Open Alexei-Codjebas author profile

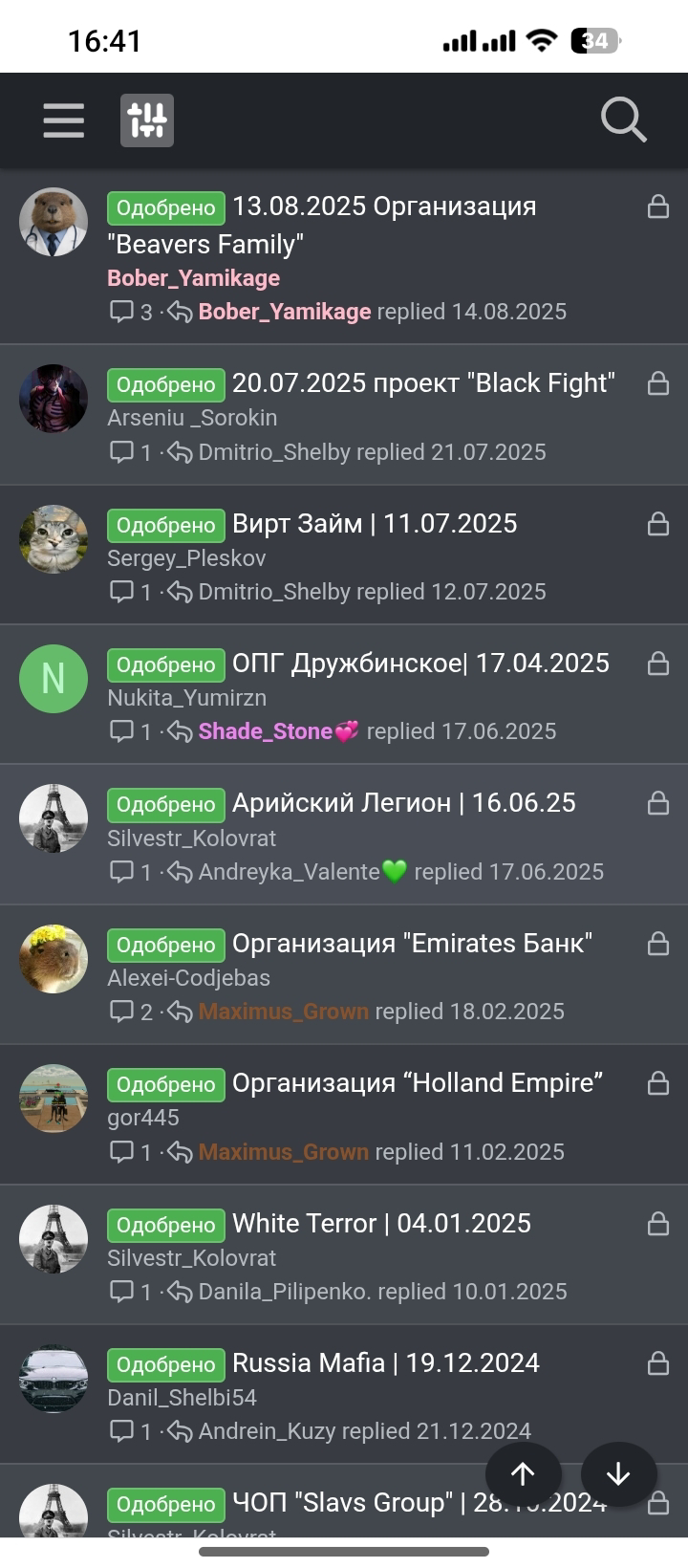[x=188, y=978]
